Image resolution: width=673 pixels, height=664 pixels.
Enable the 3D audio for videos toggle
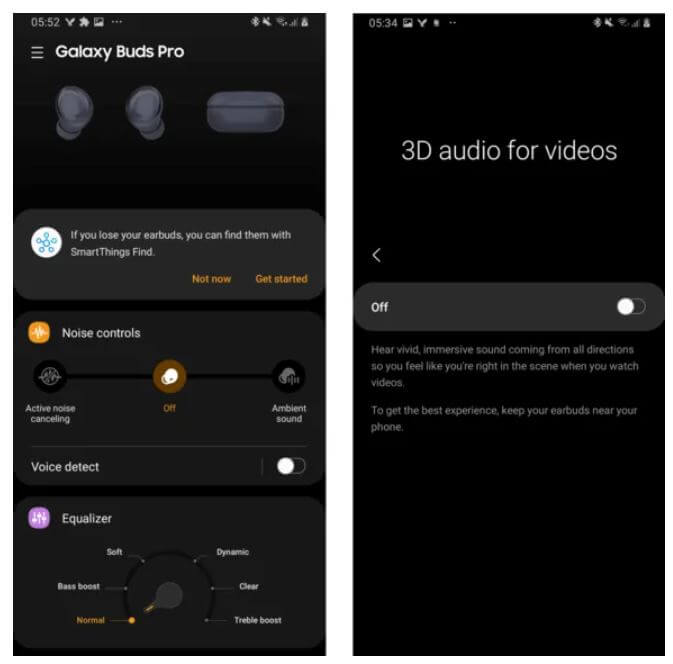pos(630,307)
